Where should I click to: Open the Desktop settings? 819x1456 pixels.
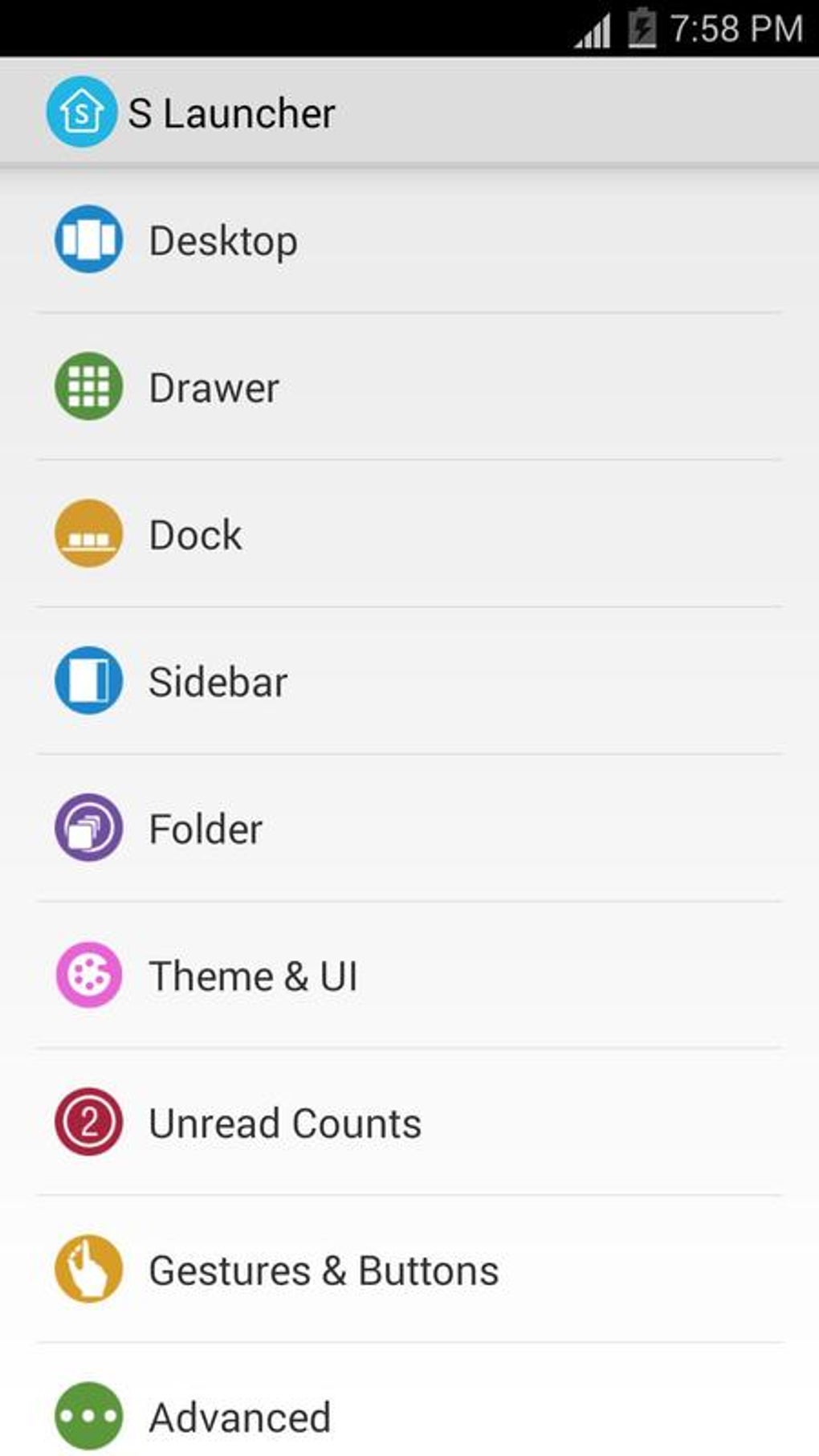point(409,240)
